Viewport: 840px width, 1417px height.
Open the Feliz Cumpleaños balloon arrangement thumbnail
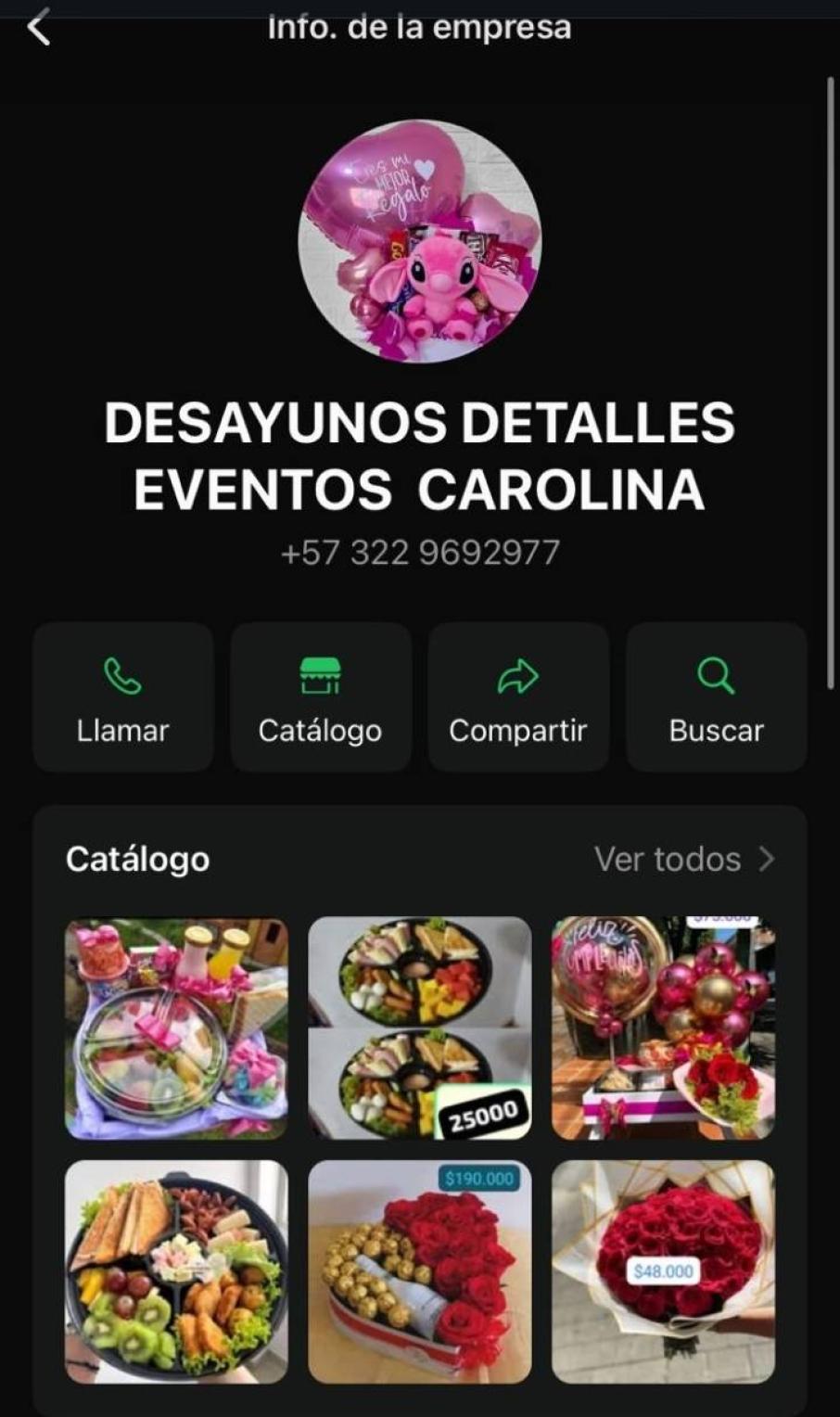pos(662,1027)
